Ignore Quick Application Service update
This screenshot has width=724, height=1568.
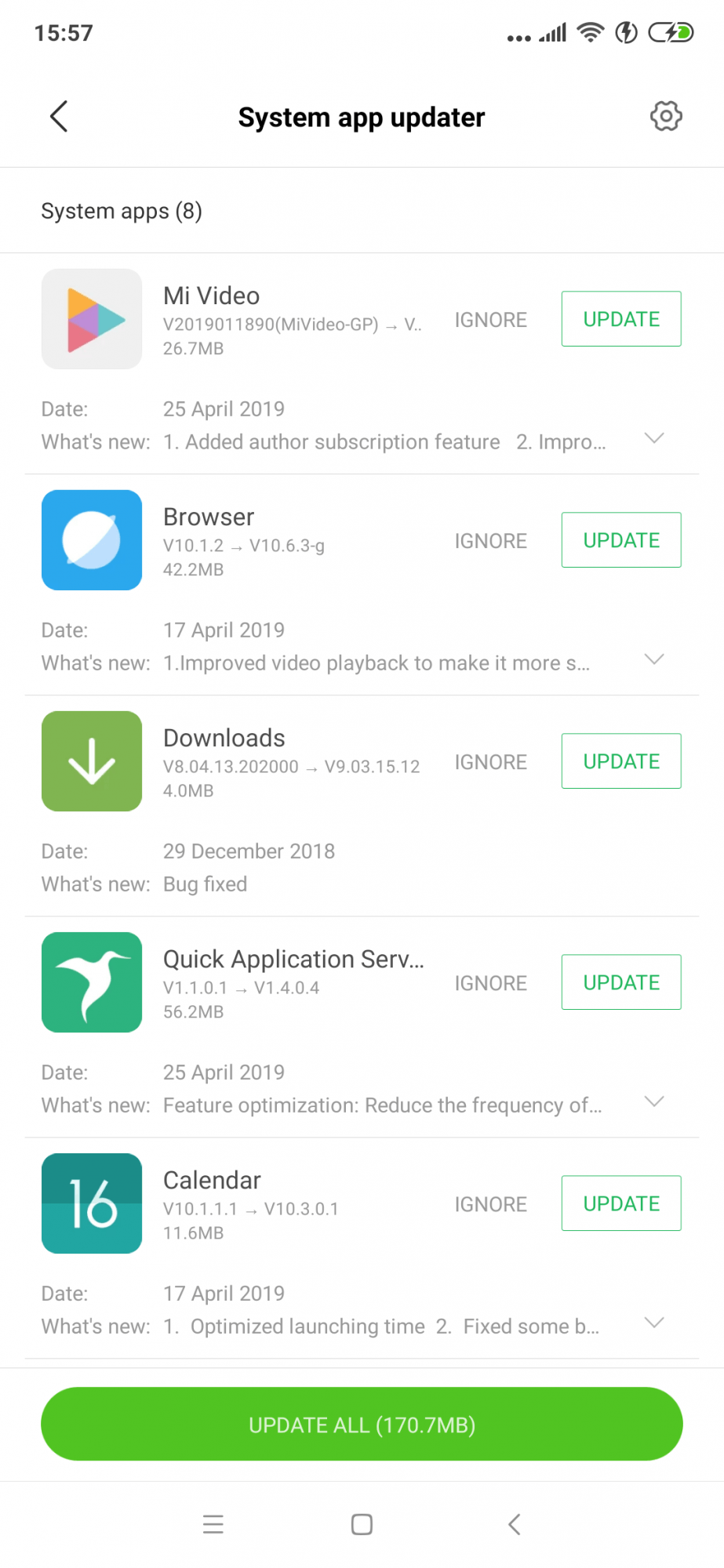[490, 983]
